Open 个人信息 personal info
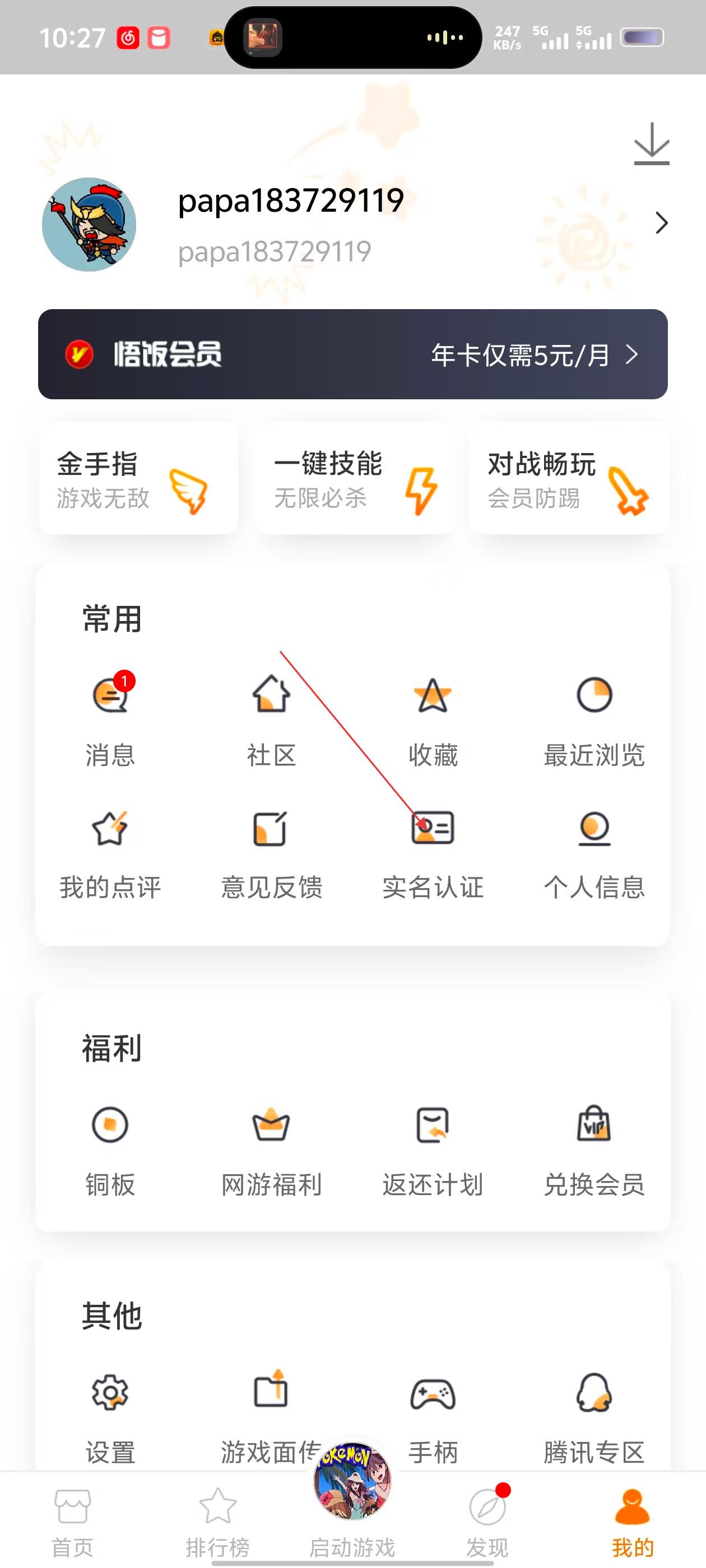706x1568 pixels. point(594,852)
